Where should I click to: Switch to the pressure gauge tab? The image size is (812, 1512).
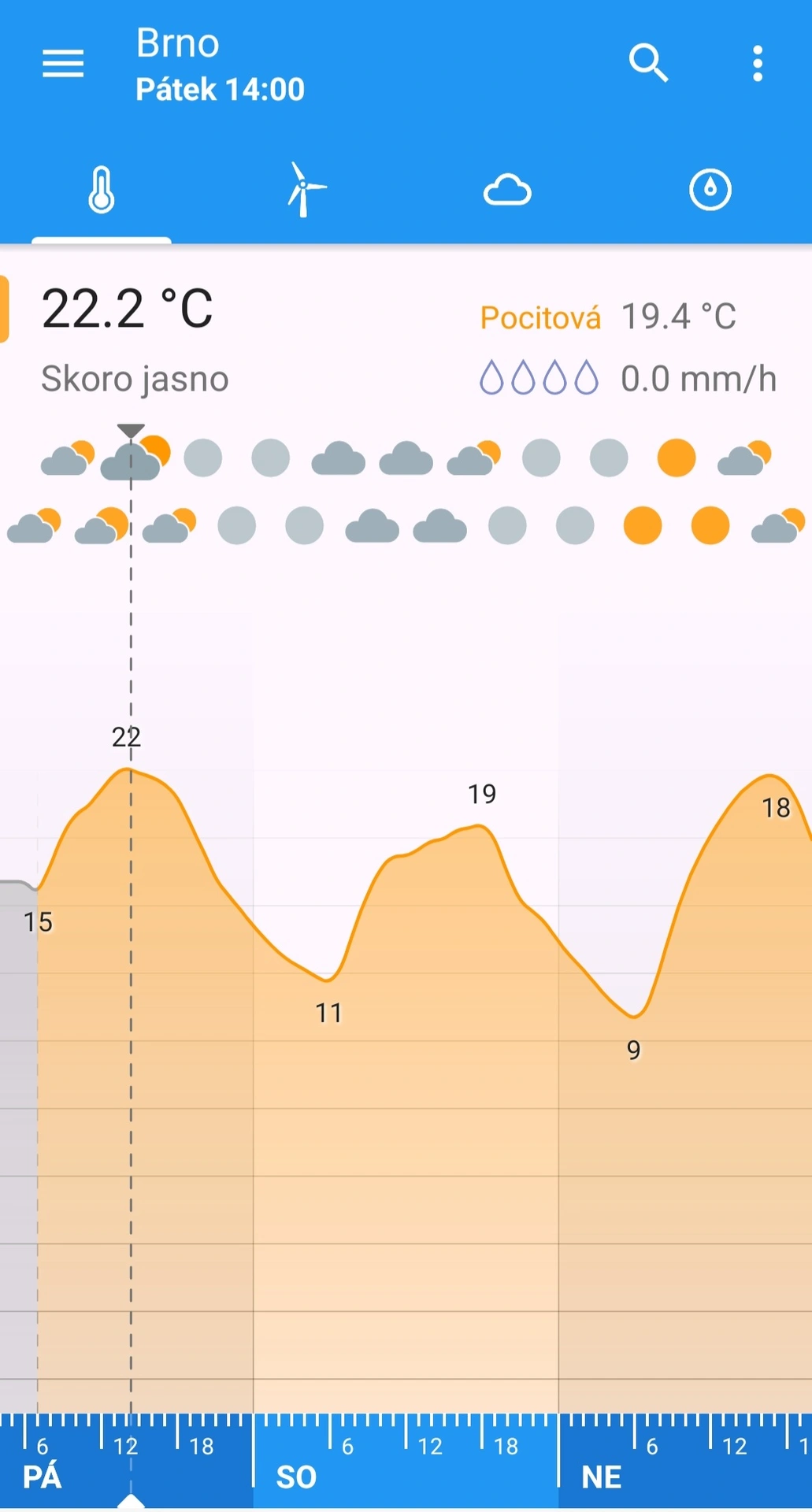(x=710, y=191)
